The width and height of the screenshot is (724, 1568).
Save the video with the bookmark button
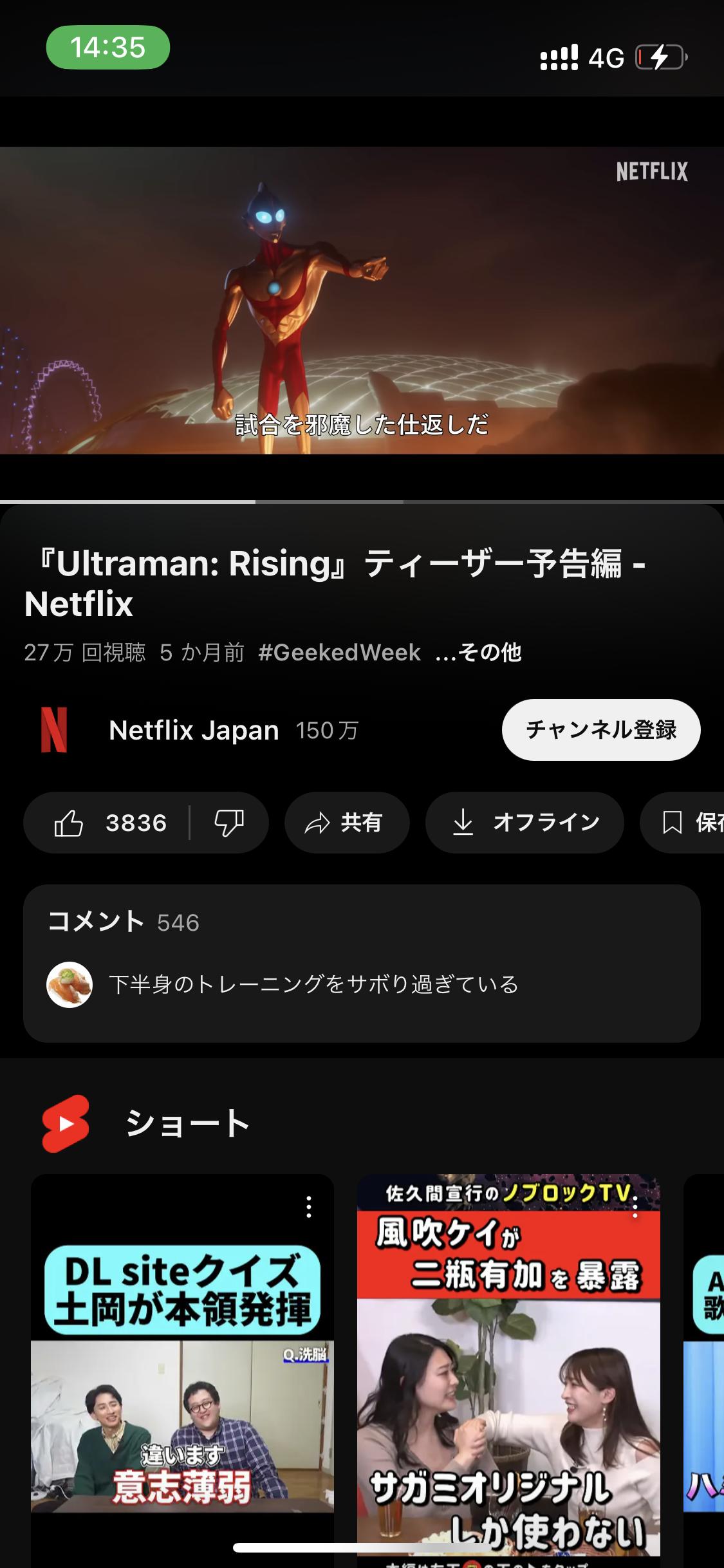point(683,823)
